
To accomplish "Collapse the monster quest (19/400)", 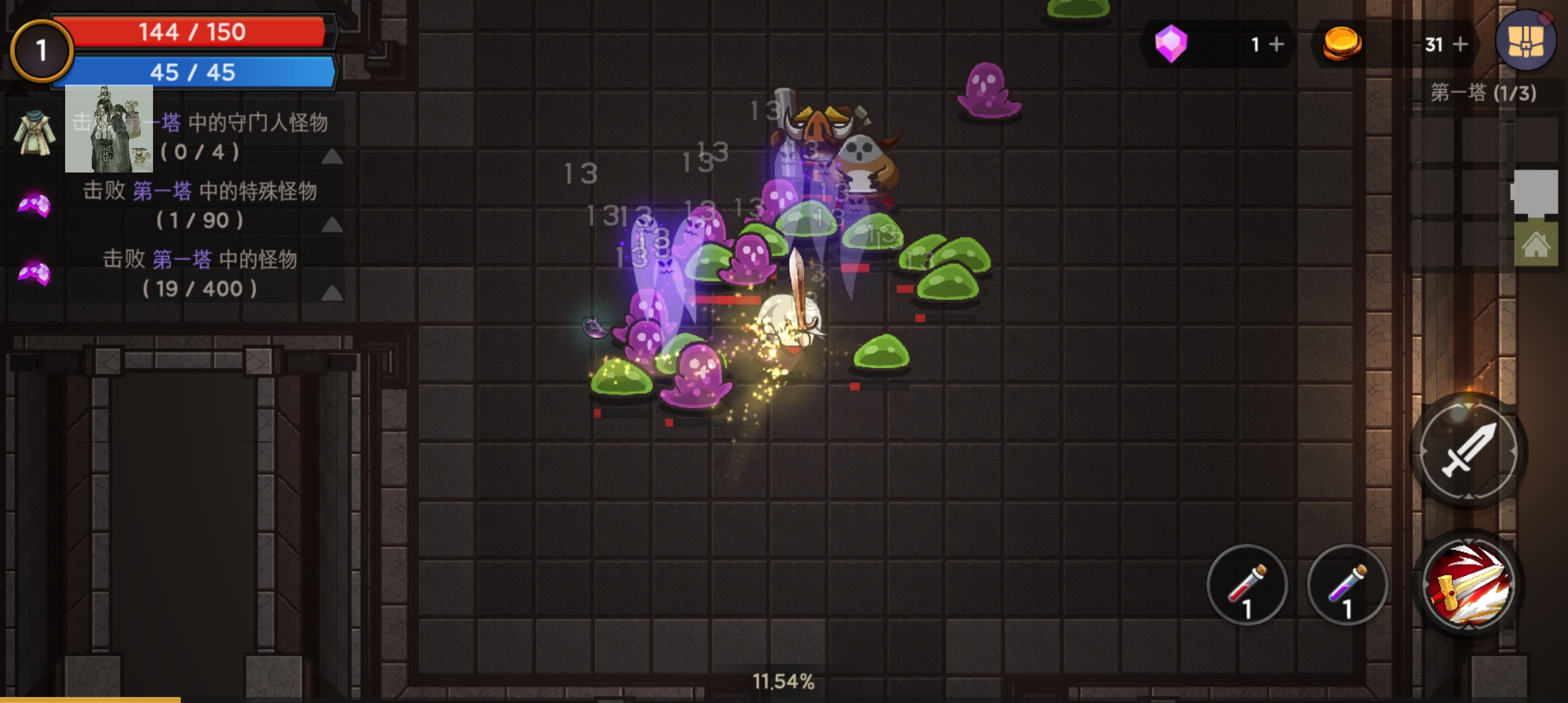I will (332, 293).
